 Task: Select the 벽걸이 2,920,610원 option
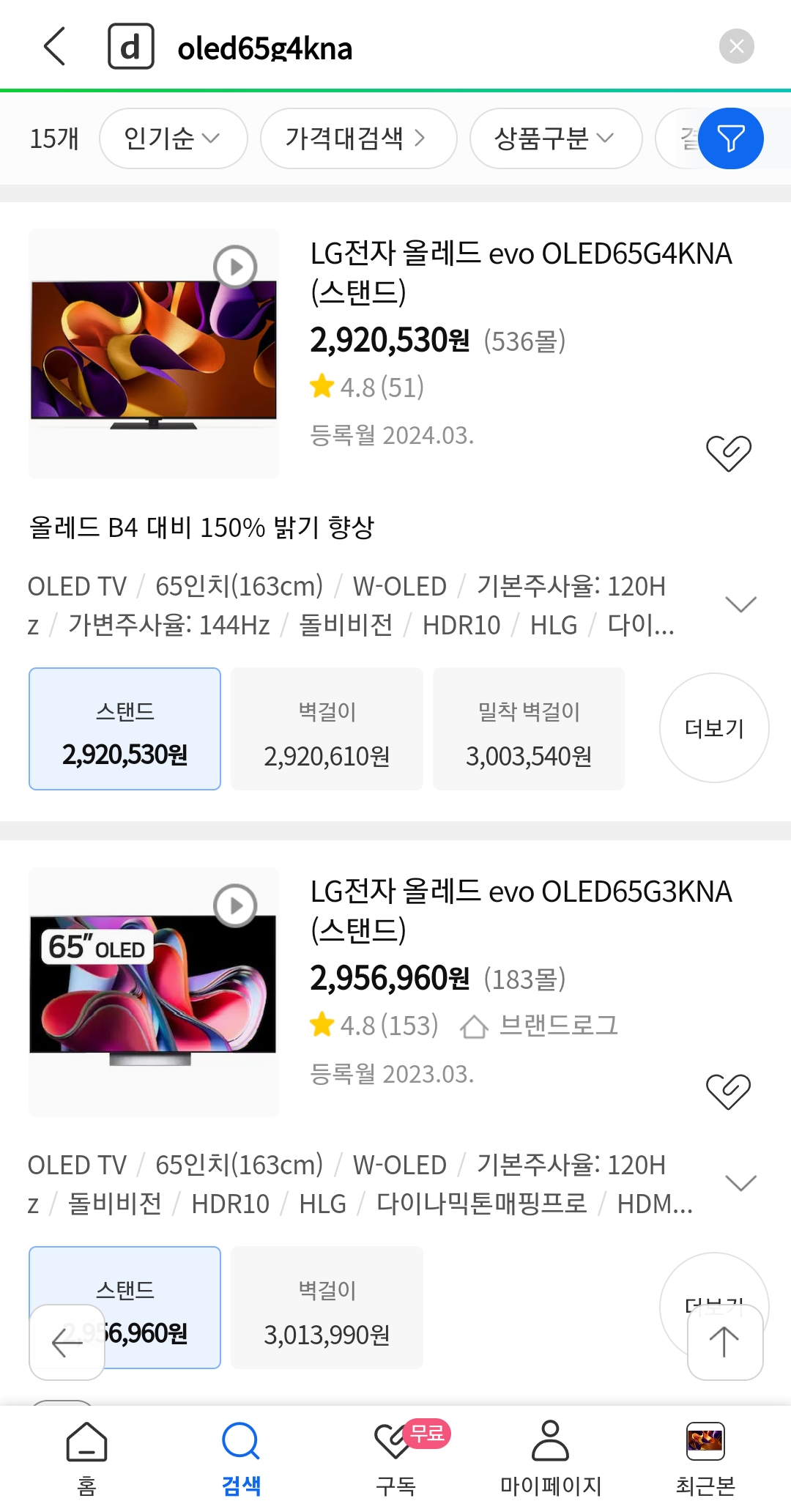tap(327, 729)
